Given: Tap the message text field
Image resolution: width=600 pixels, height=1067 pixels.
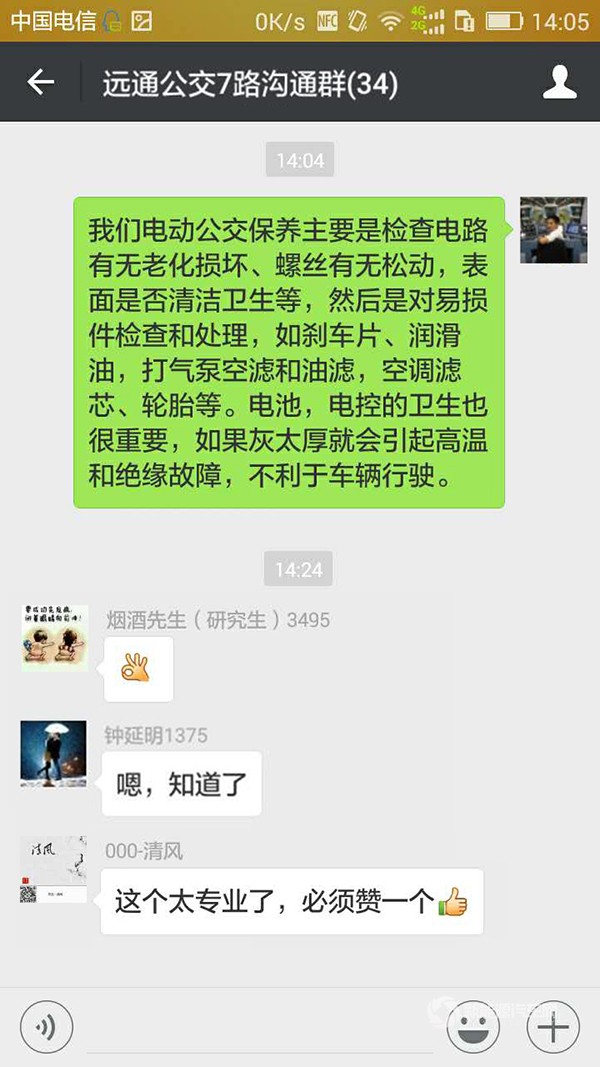Looking at the screenshot, I should [x=260, y=1028].
